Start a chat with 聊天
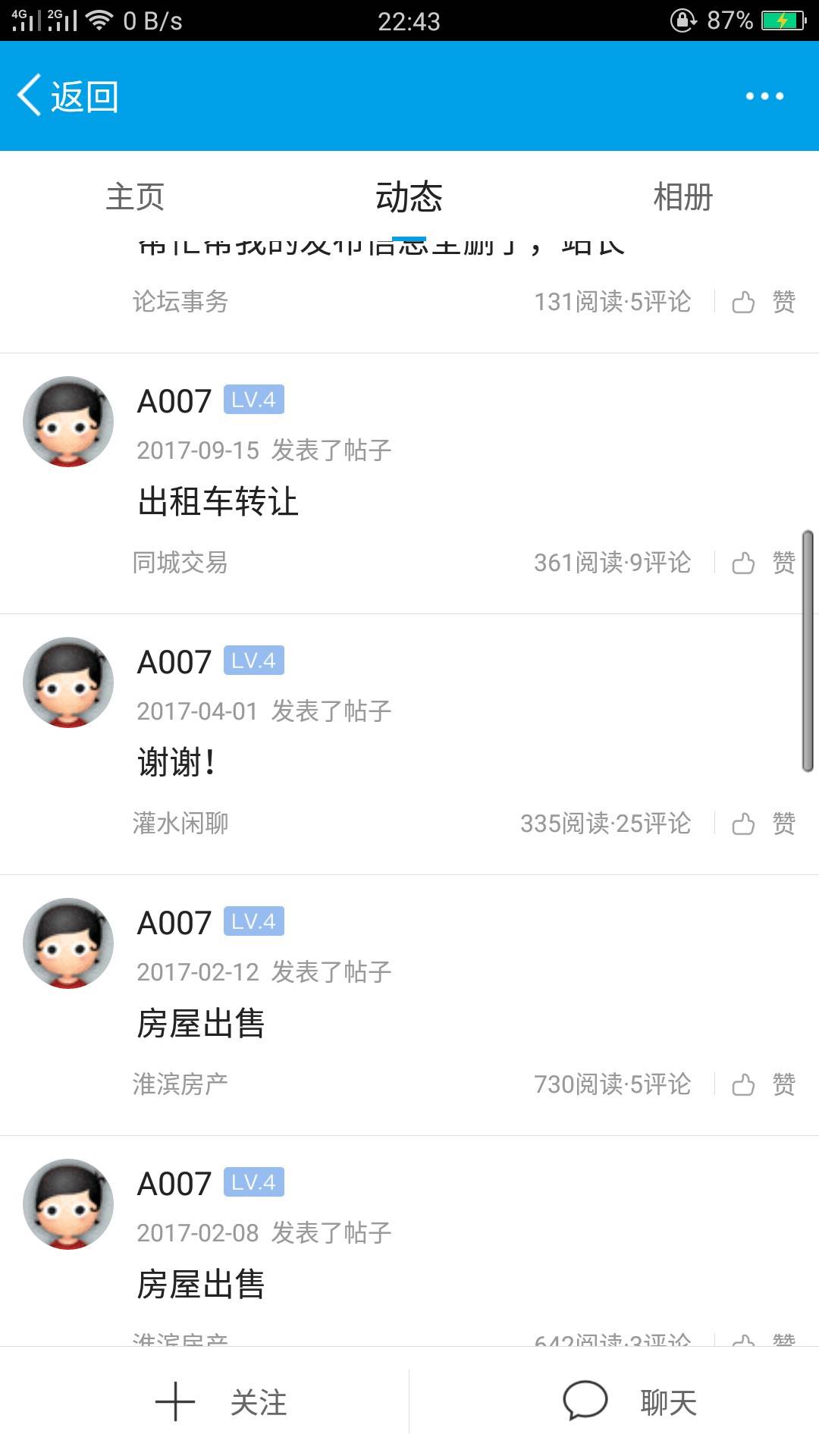819x1456 pixels. click(x=629, y=1402)
